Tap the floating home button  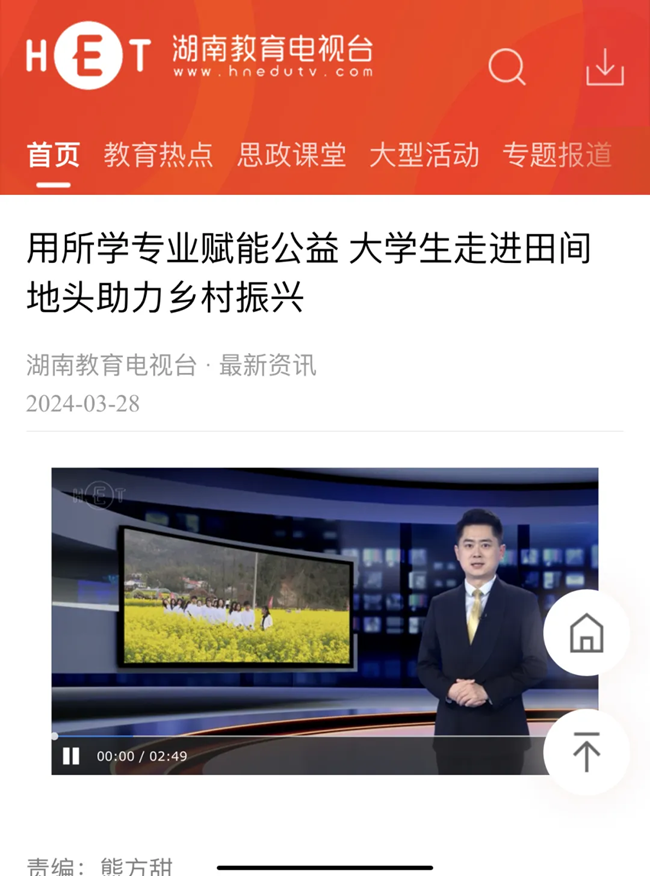tap(586, 633)
